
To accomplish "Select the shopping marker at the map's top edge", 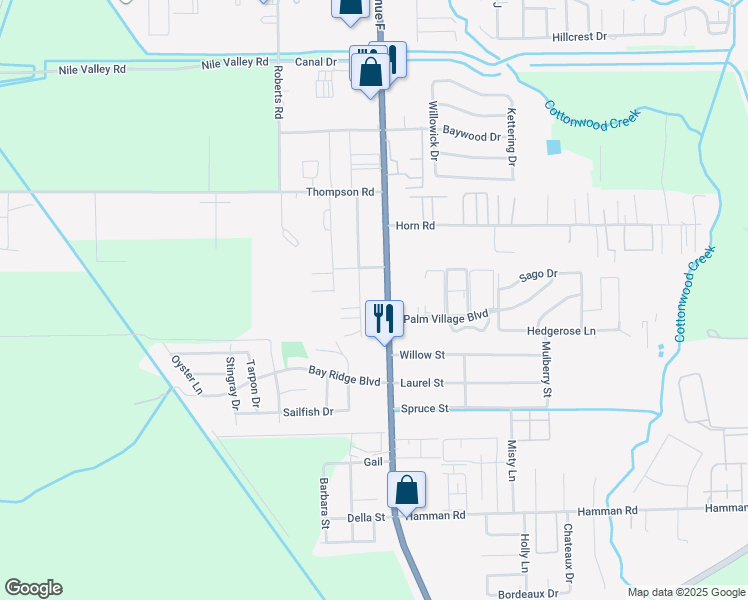I will pos(351,9).
